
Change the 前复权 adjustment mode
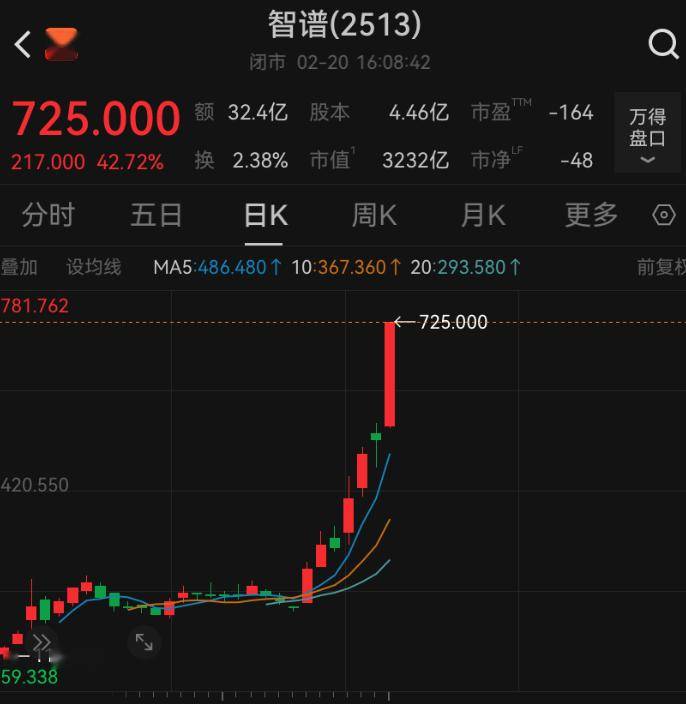661,267
